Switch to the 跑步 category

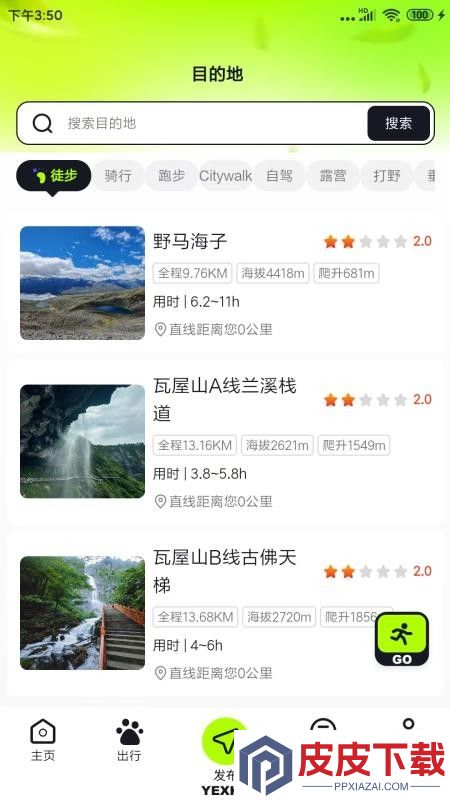(x=171, y=176)
